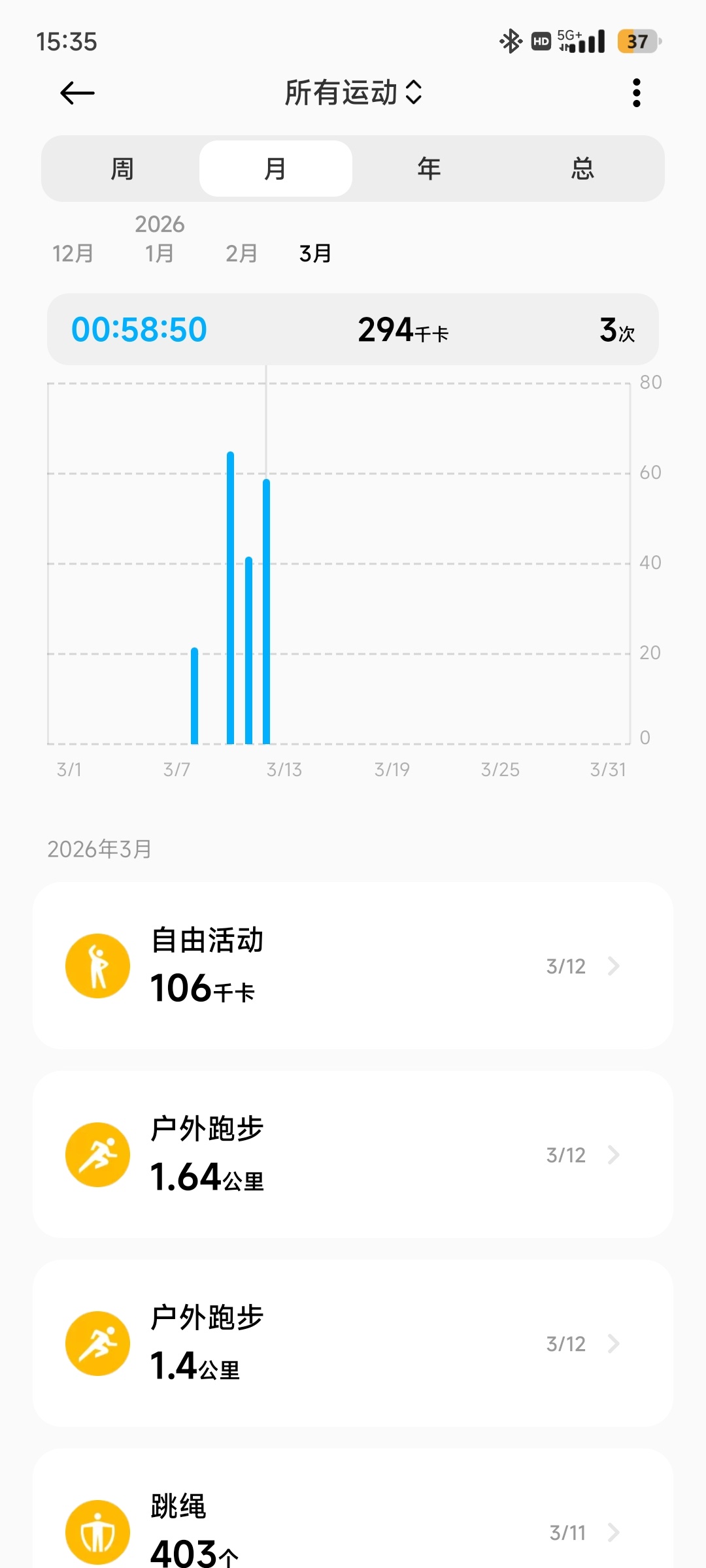Tap the Bluetooth status bar icon
Viewport: 706px width, 1568px height.
(x=509, y=41)
